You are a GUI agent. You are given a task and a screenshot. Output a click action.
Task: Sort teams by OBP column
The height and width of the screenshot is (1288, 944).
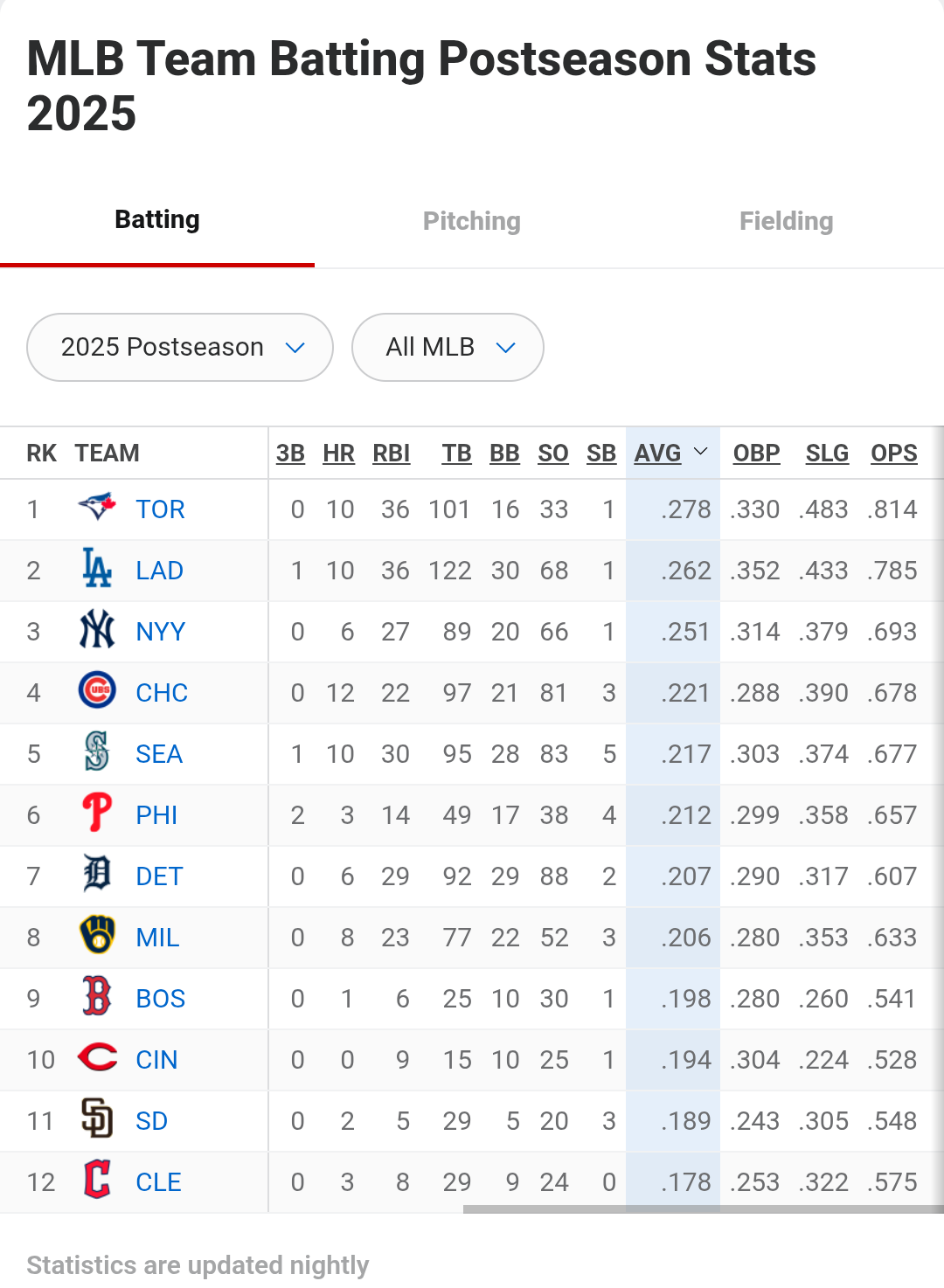[756, 453]
